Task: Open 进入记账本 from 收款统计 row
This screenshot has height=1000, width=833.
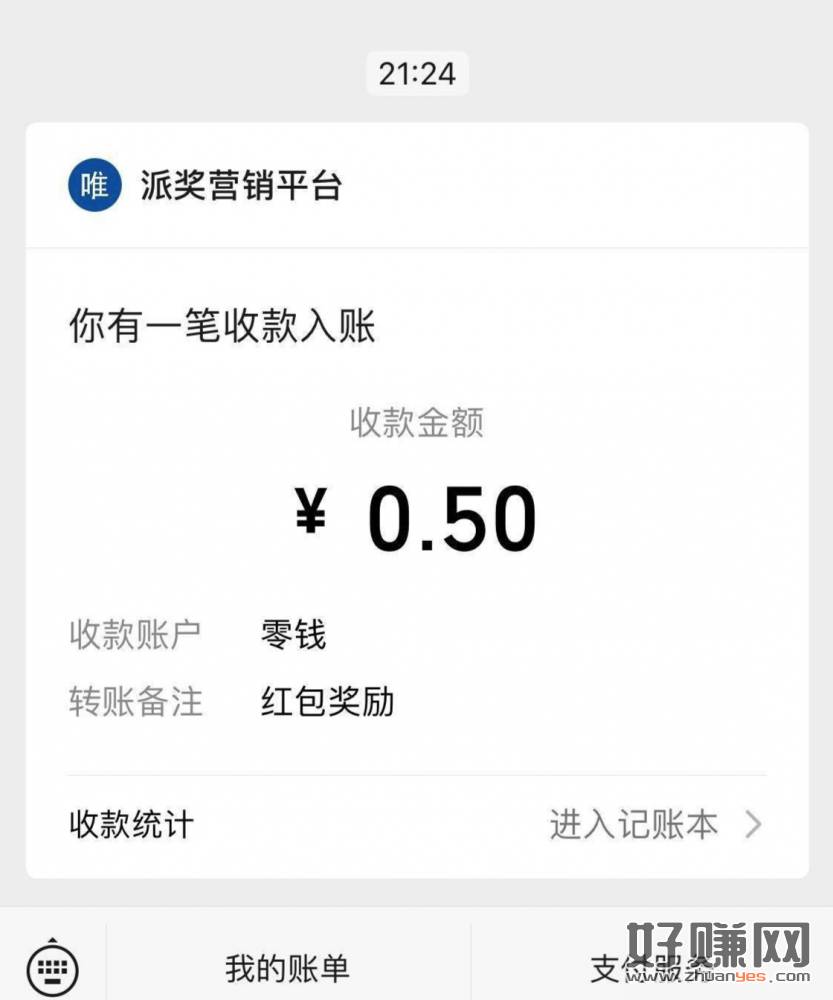Action: tap(655, 825)
